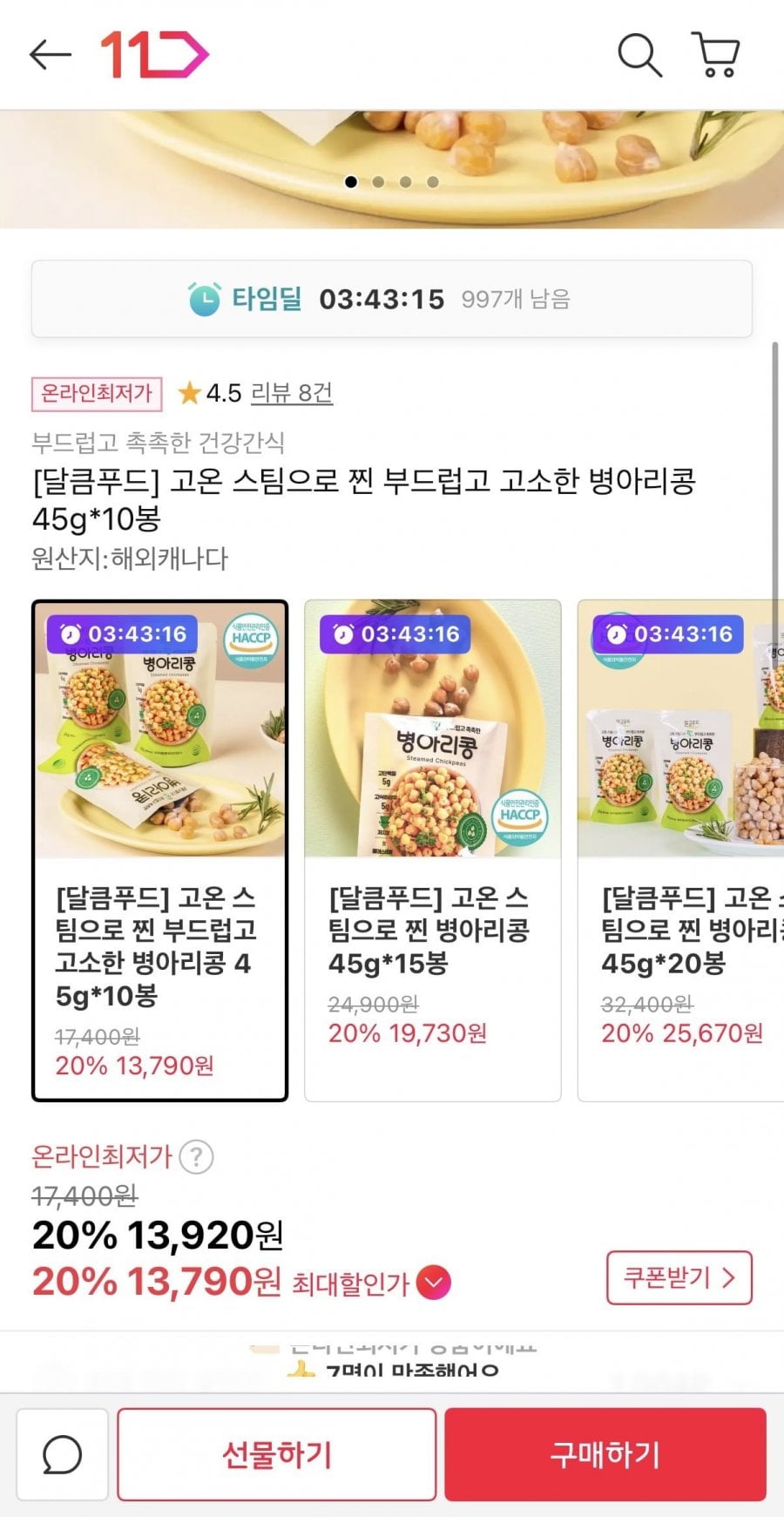Open the search magnifier
Screen dimensions: 784x1517
tap(639, 55)
